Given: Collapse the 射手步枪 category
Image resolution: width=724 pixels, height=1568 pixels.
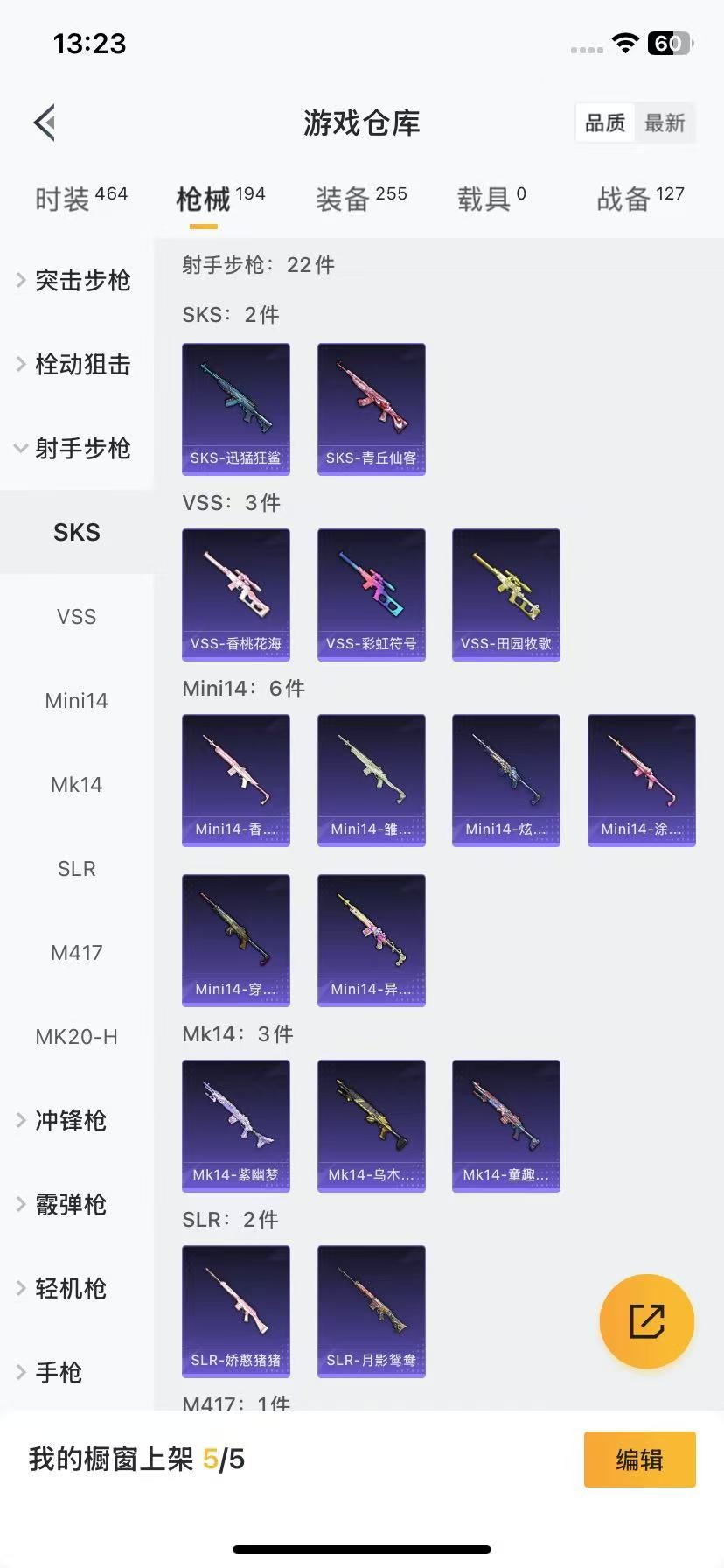Looking at the screenshot, I should coord(77,448).
